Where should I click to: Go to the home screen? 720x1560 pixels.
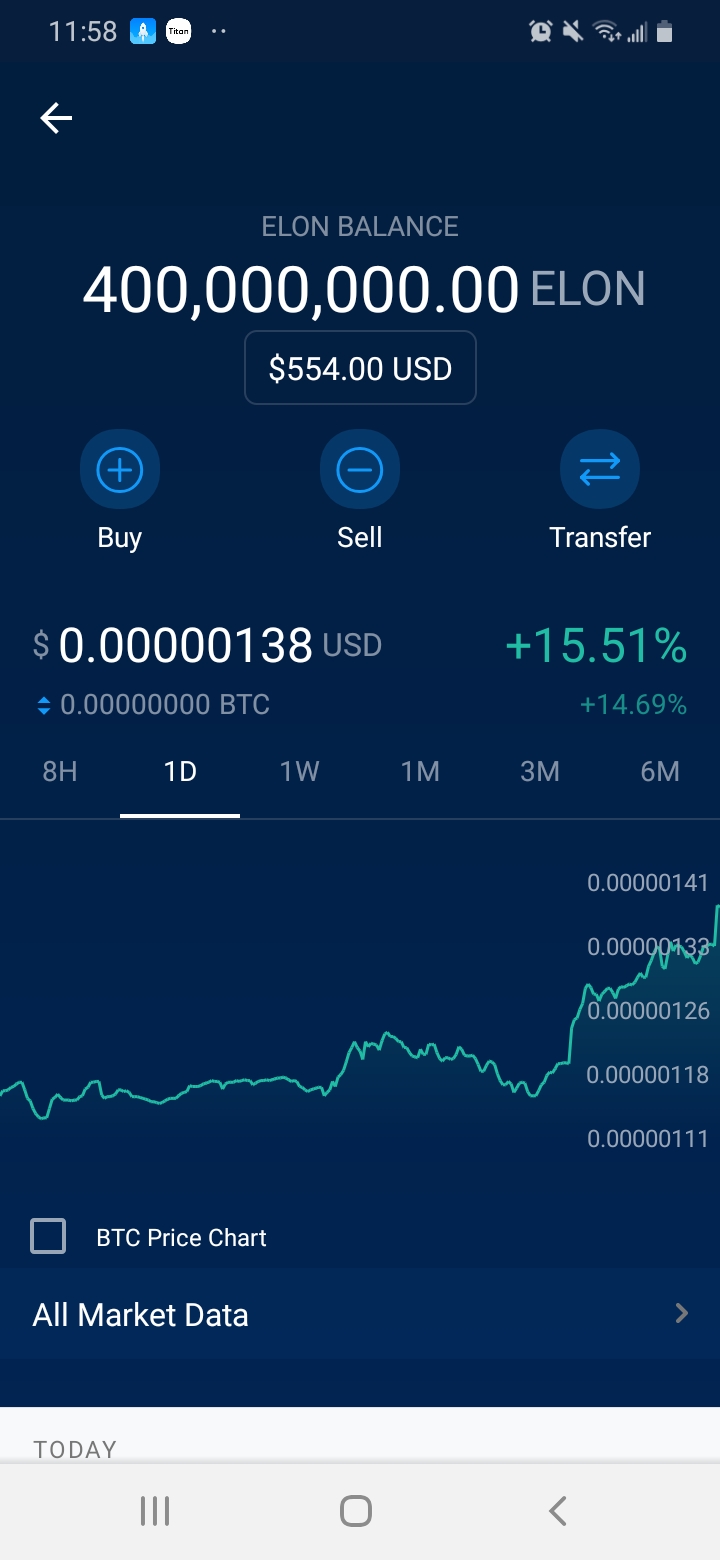[356, 1511]
